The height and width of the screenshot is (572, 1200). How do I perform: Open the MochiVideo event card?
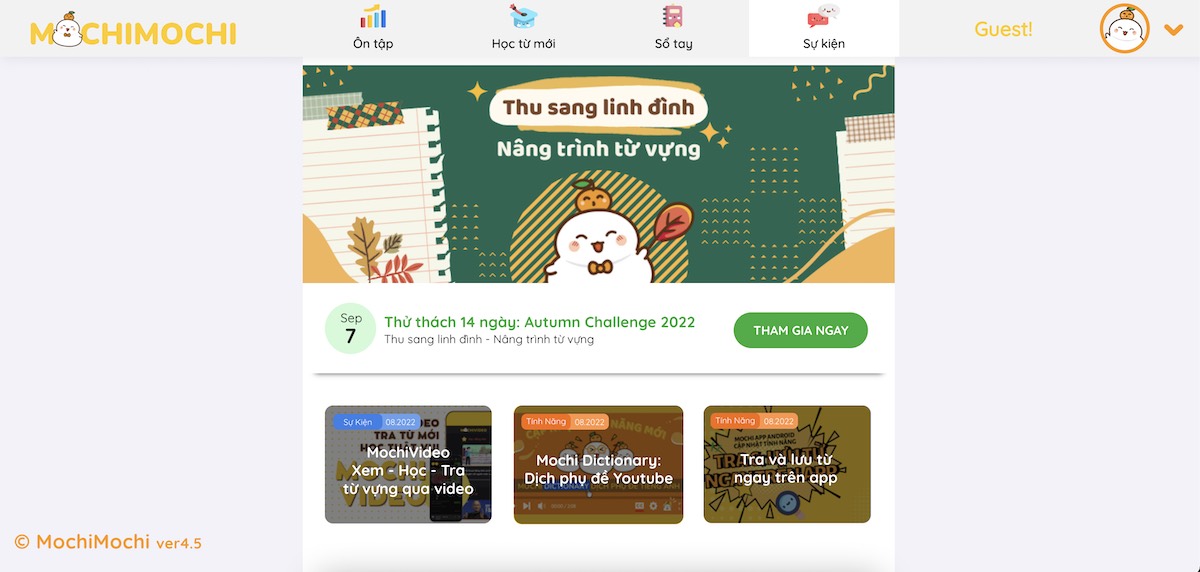tap(408, 464)
